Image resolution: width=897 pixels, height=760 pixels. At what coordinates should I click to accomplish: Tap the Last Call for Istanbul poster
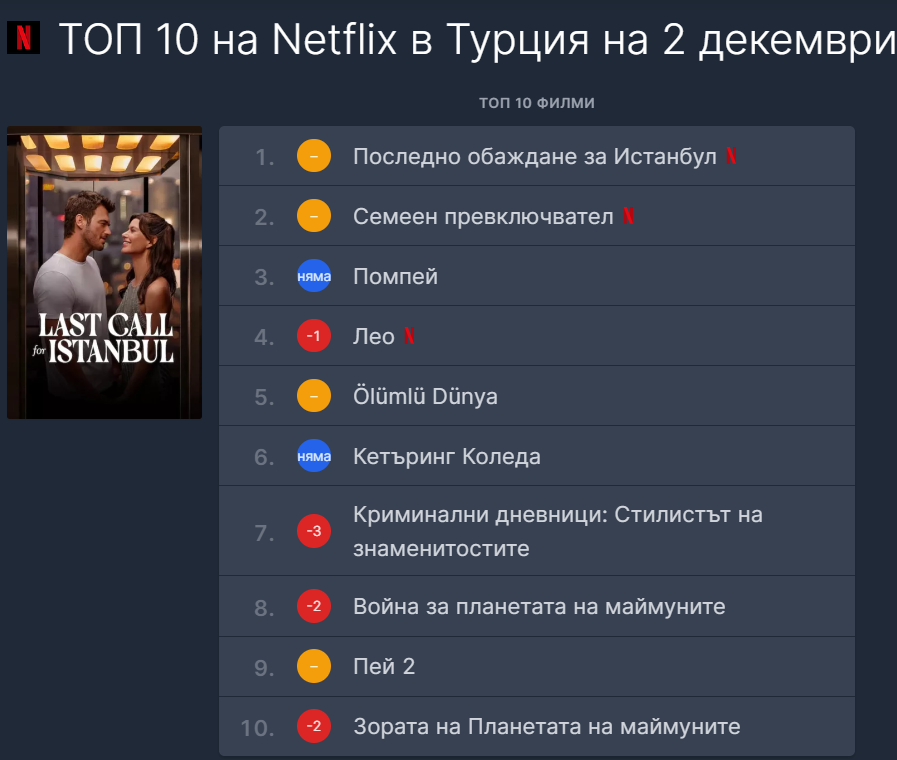(x=105, y=272)
